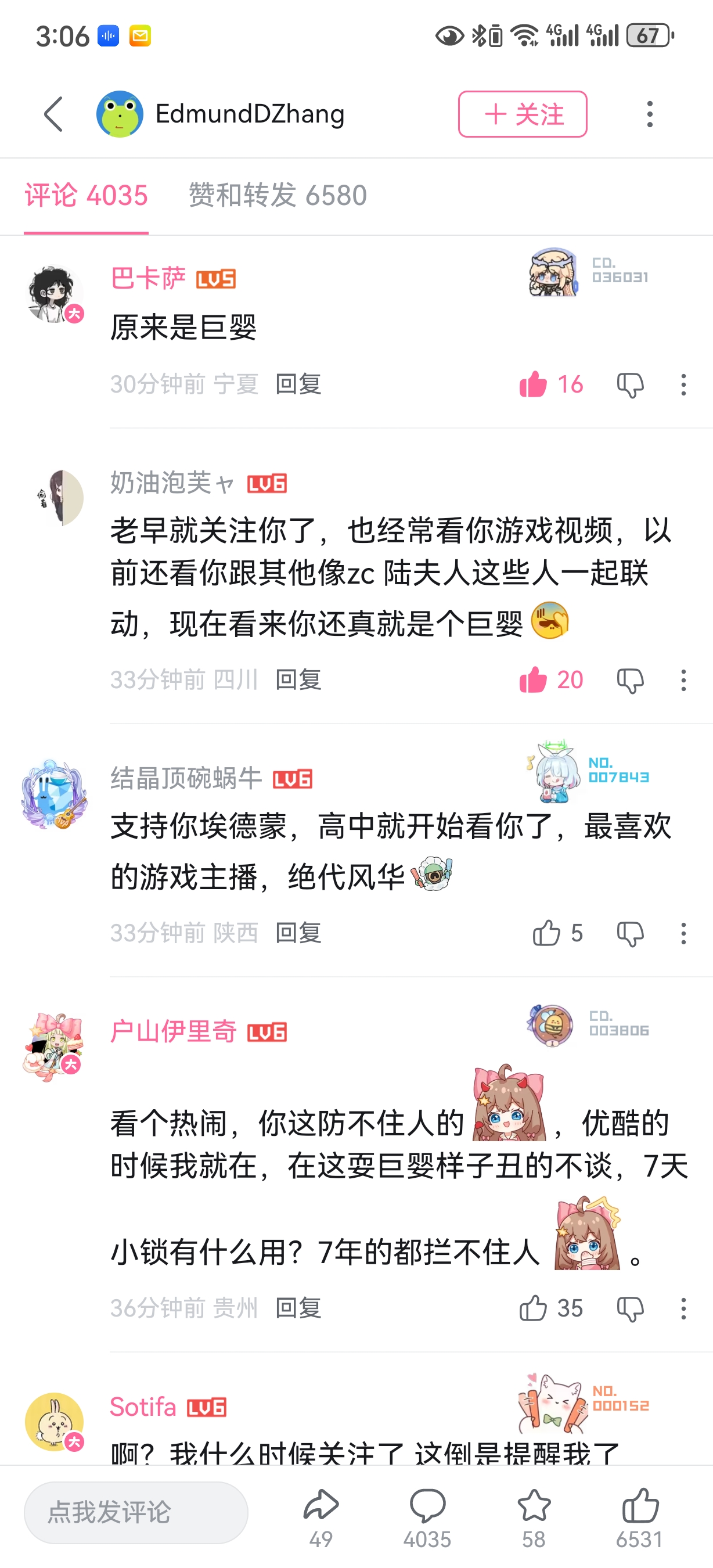This screenshot has width=713, height=1568.
Task: Like the post with 6531 likes
Action: (639, 1507)
